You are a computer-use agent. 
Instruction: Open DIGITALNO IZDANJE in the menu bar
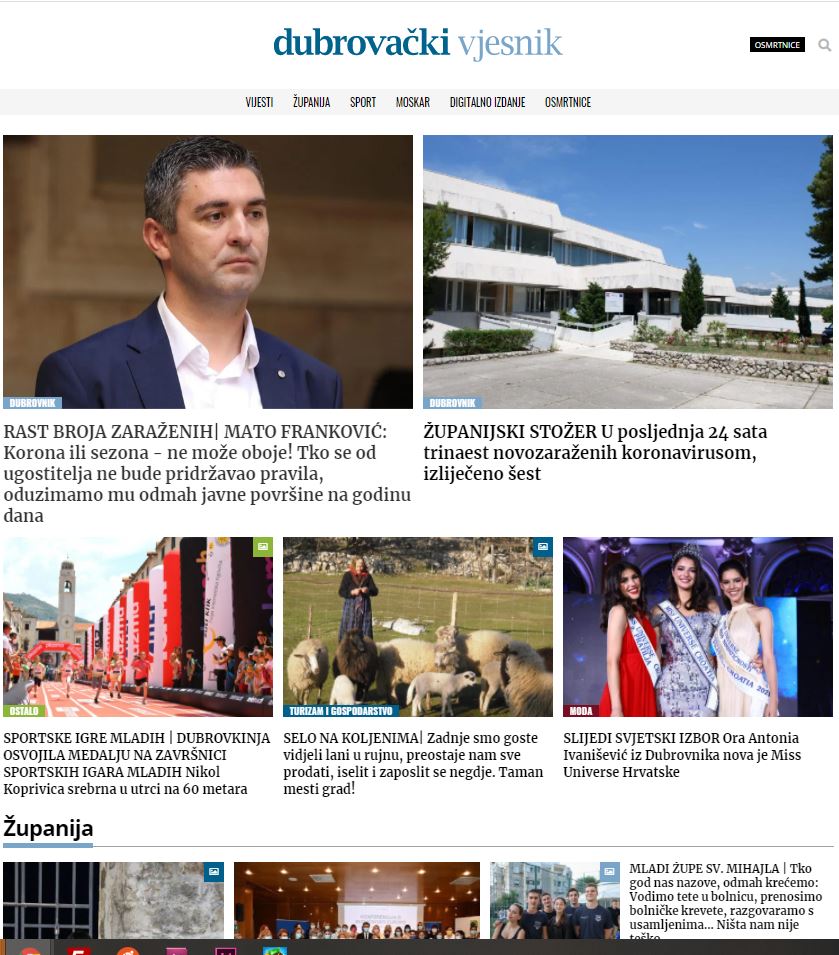coord(487,102)
